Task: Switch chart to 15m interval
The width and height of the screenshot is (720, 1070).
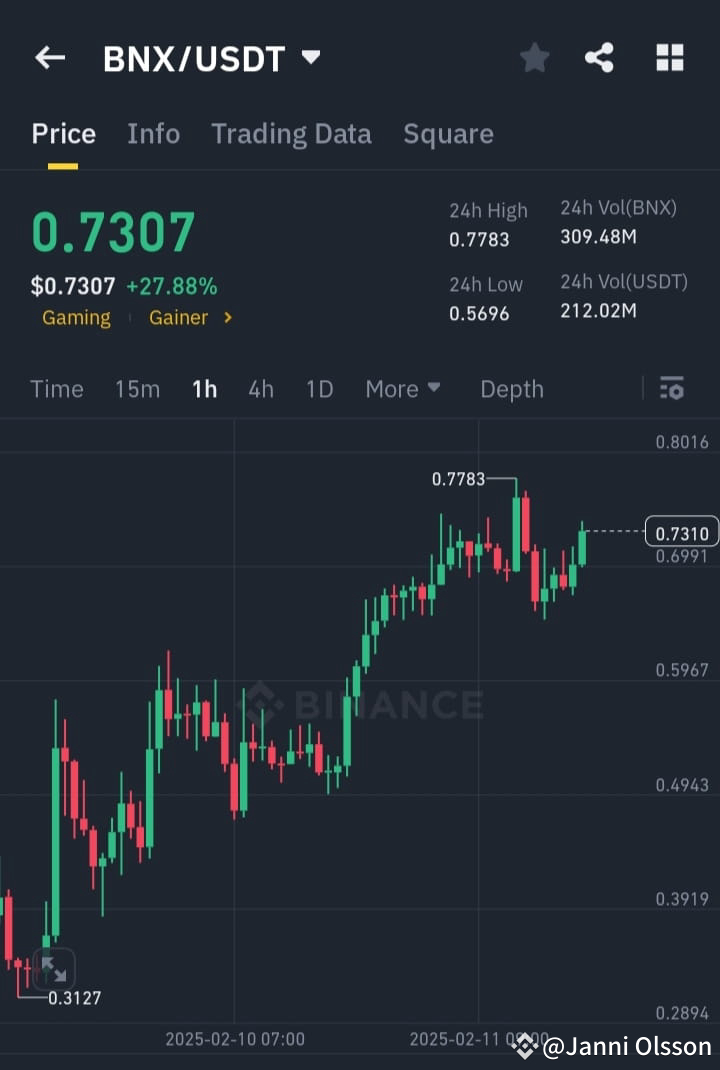Action: coord(137,389)
